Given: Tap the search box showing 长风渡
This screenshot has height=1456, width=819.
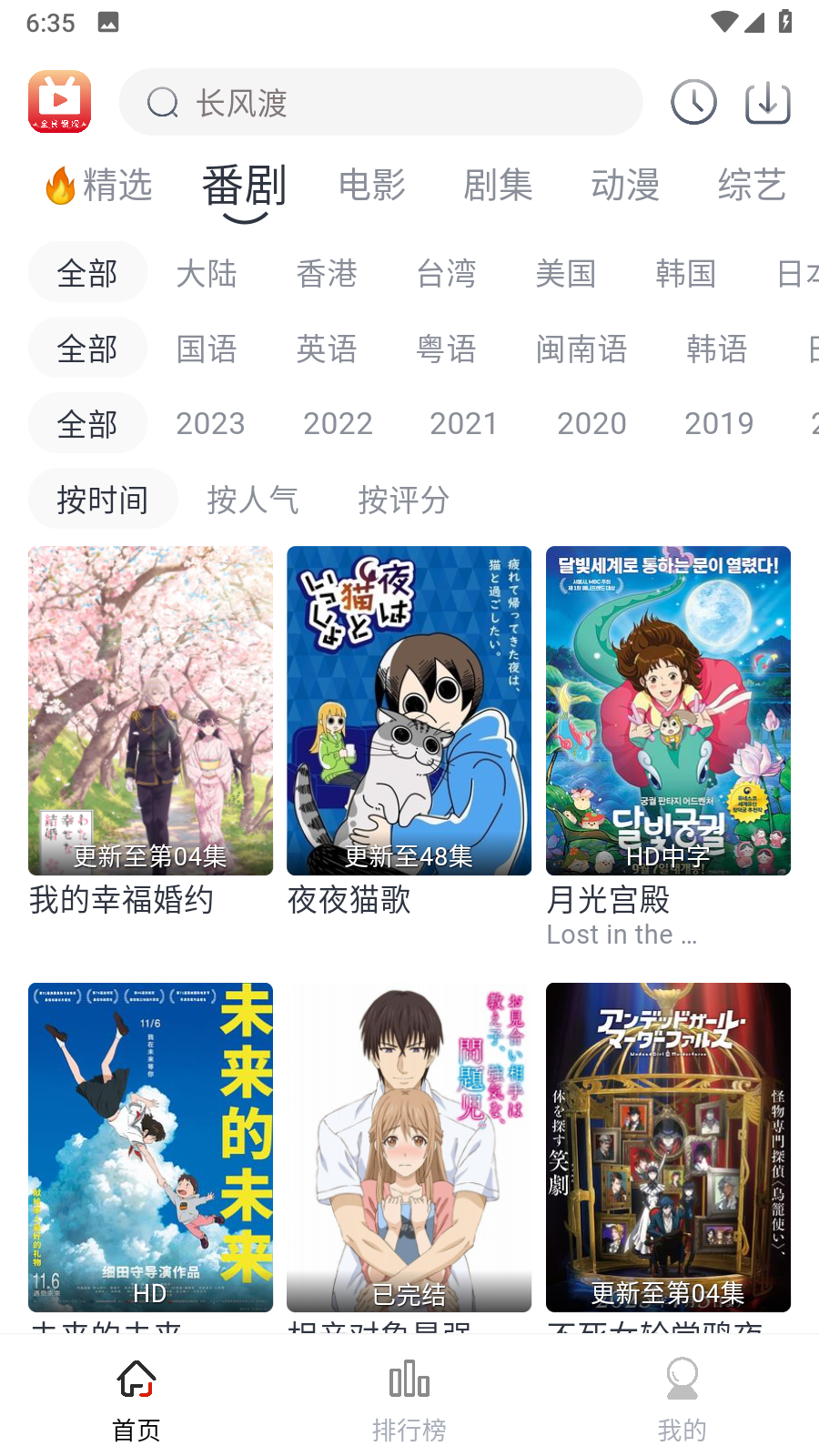Looking at the screenshot, I should tap(380, 102).
